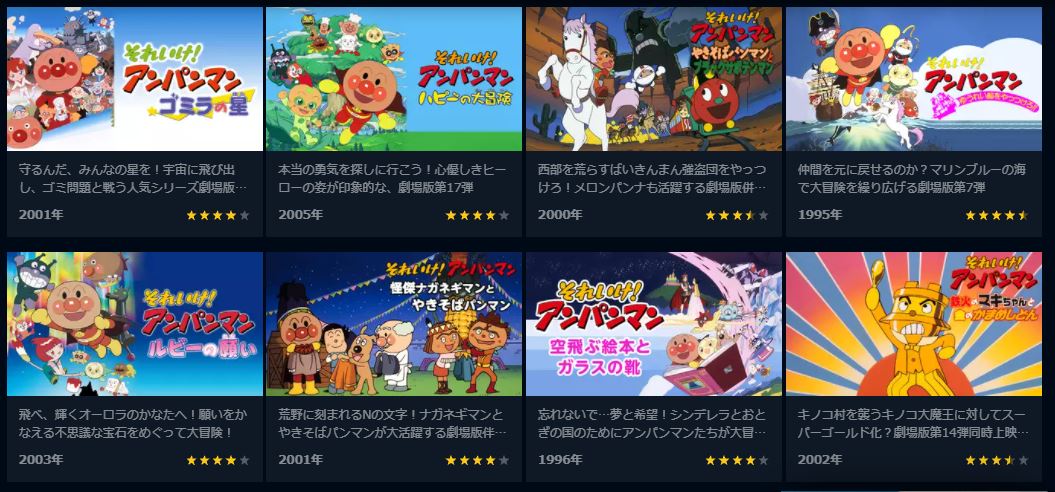Open the 2002 キノコ大魔王 movie card
This screenshot has width=1055, height=492.
(915, 324)
